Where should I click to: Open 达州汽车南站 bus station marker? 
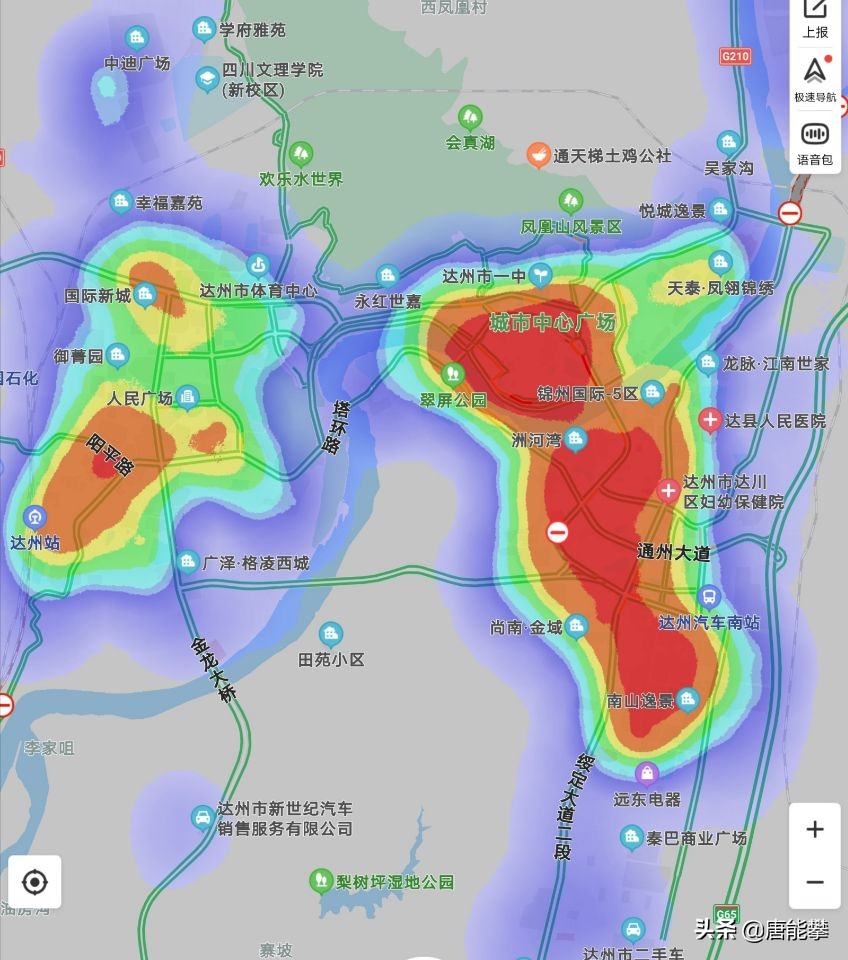tap(708, 598)
